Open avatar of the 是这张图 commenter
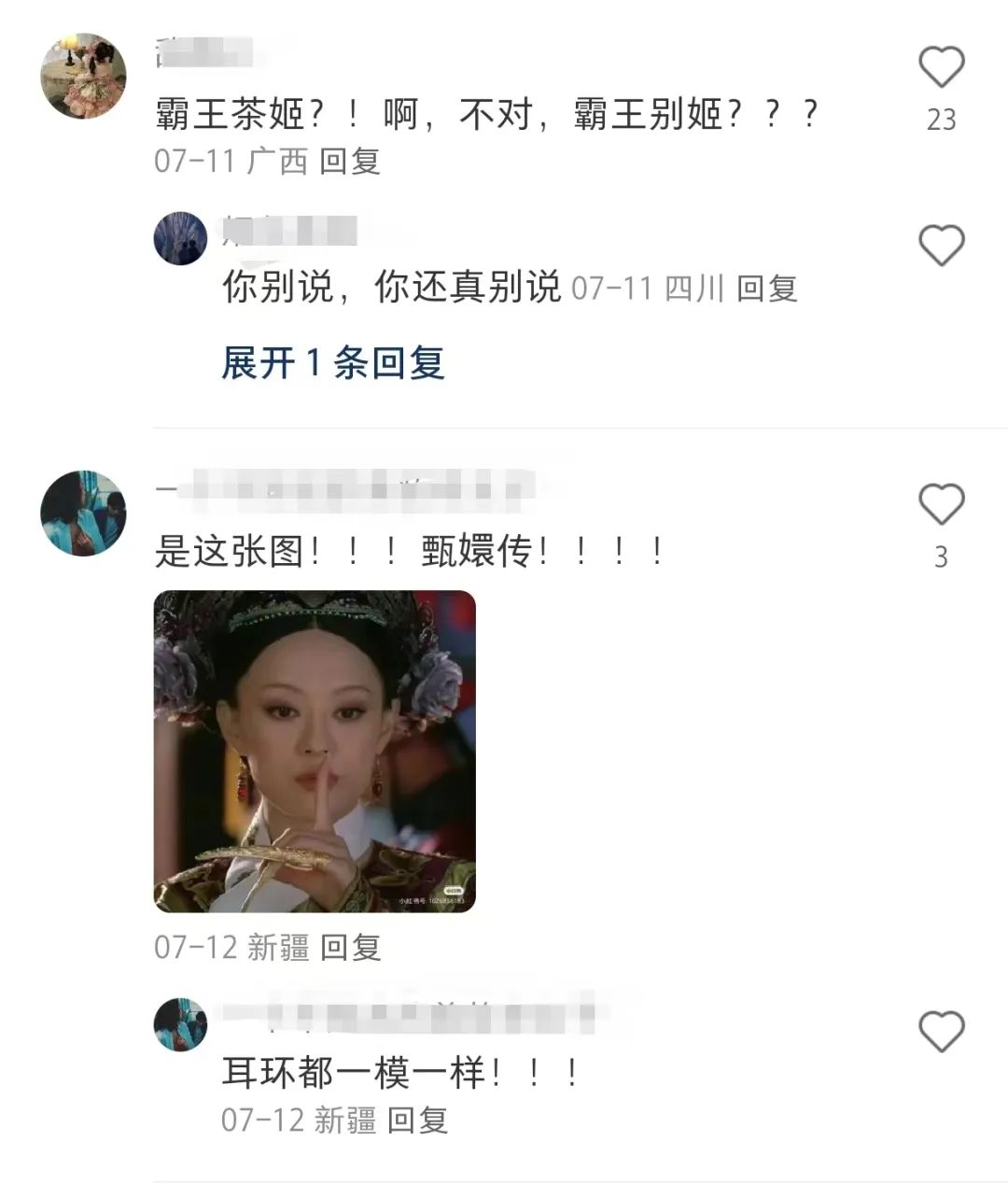This screenshot has width=1008, height=1184. click(83, 514)
